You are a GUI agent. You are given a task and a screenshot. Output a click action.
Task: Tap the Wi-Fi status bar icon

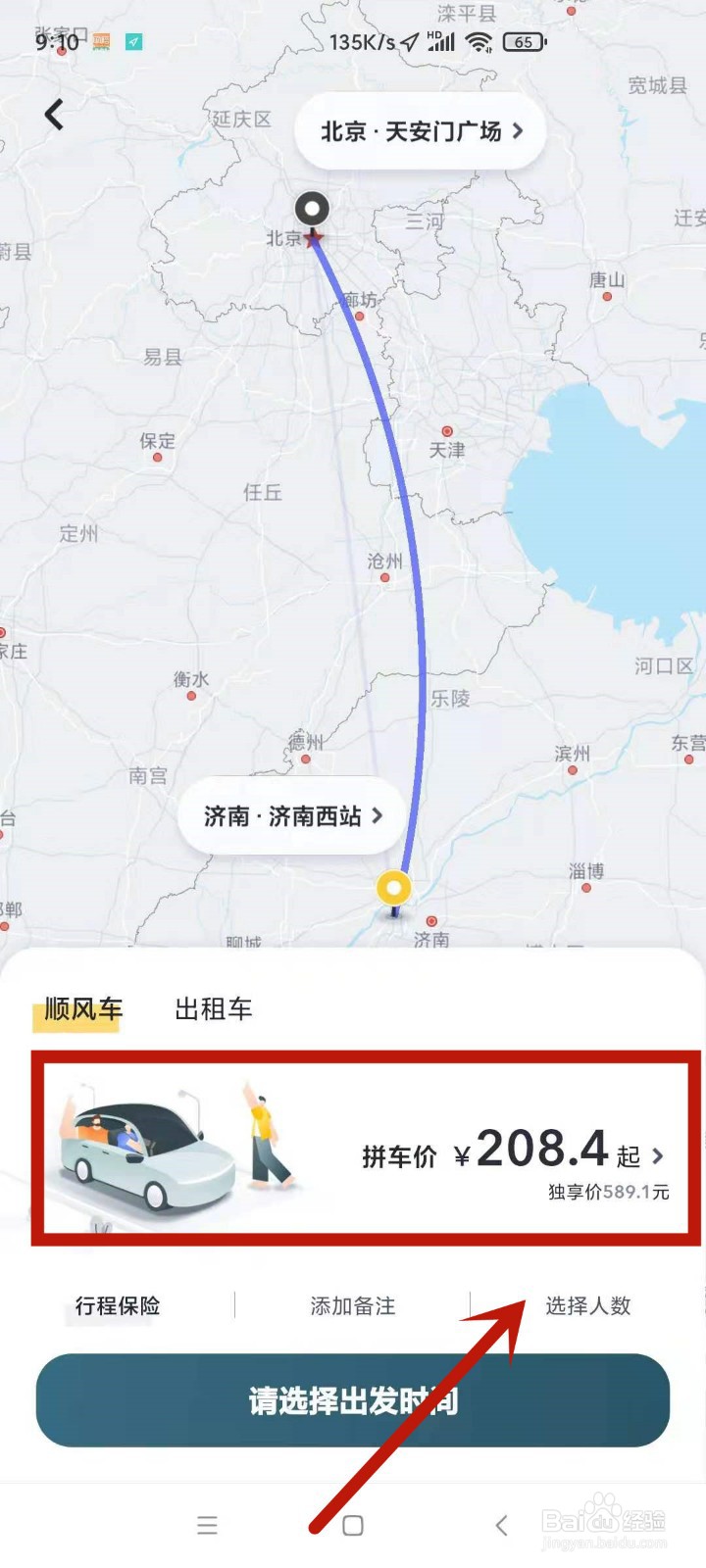(x=478, y=43)
